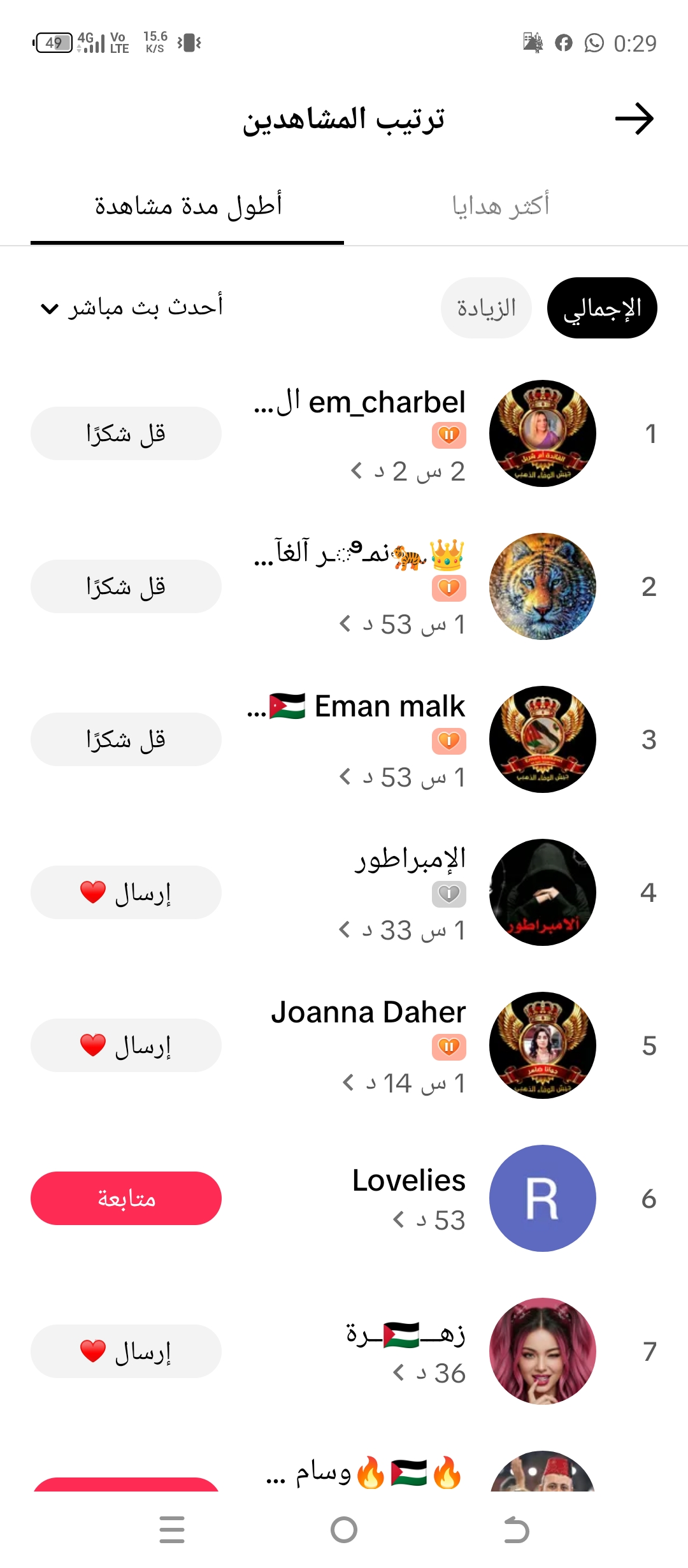Say thanks to em_charbel
The height and width of the screenshot is (1568, 688).
coord(126,433)
